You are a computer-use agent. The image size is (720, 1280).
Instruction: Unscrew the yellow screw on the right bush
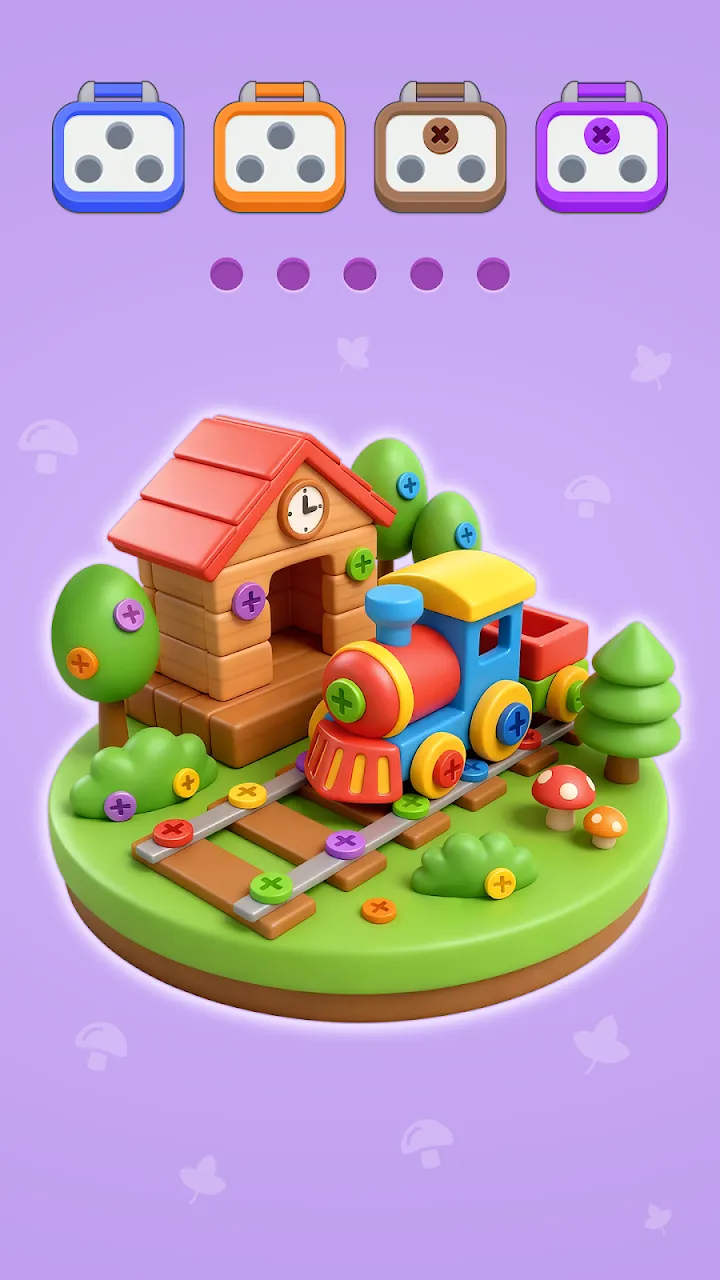point(500,883)
